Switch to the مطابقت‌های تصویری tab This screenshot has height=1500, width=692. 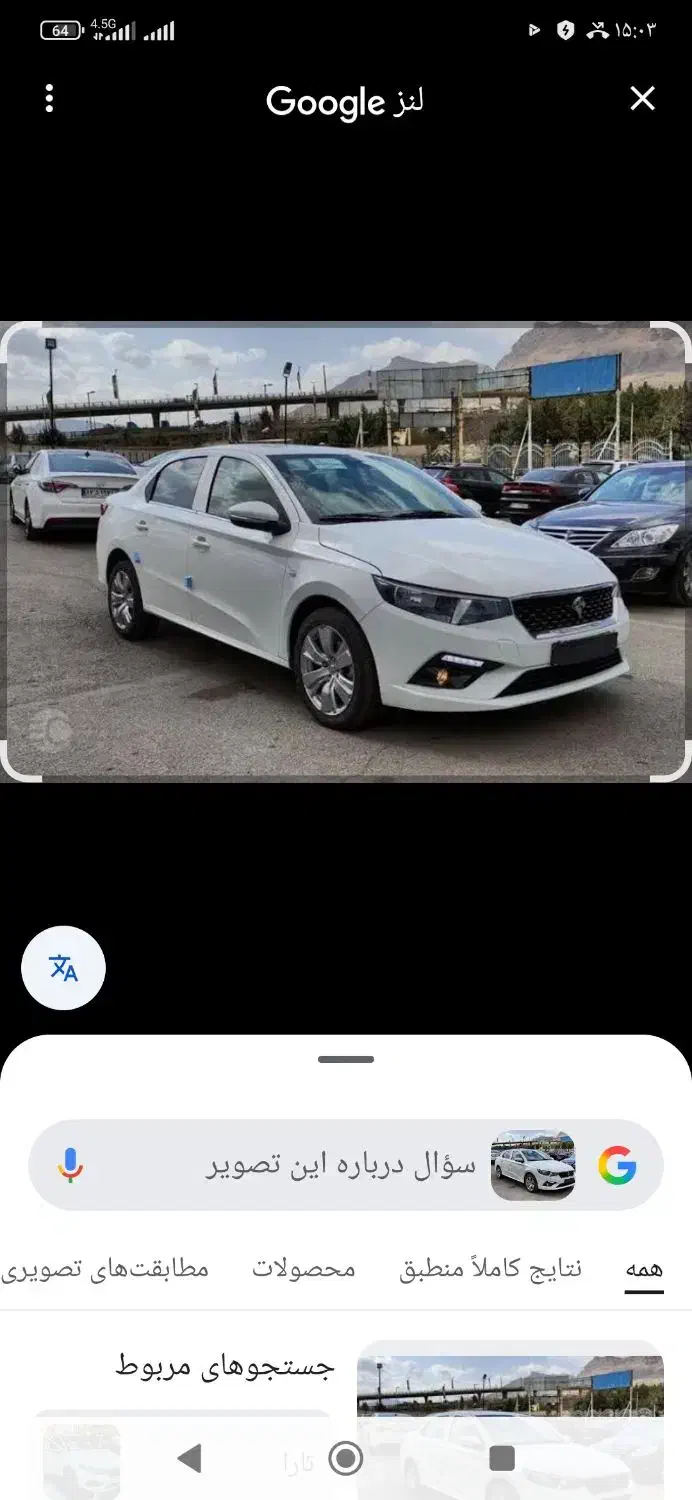pos(105,1269)
